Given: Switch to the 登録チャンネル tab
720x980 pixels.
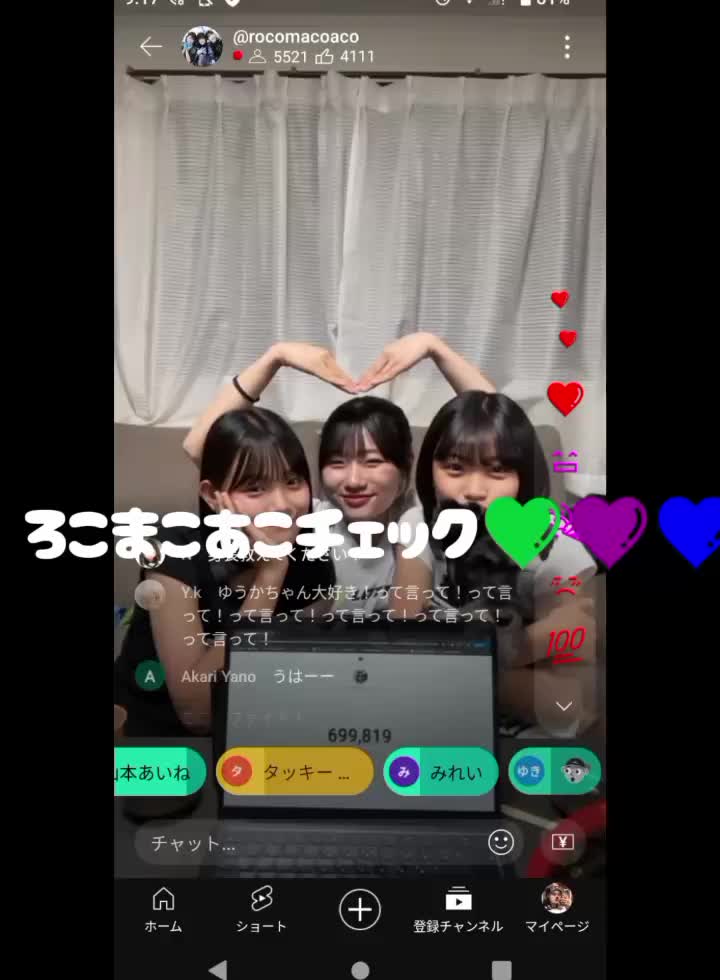Looking at the screenshot, I should (458, 909).
